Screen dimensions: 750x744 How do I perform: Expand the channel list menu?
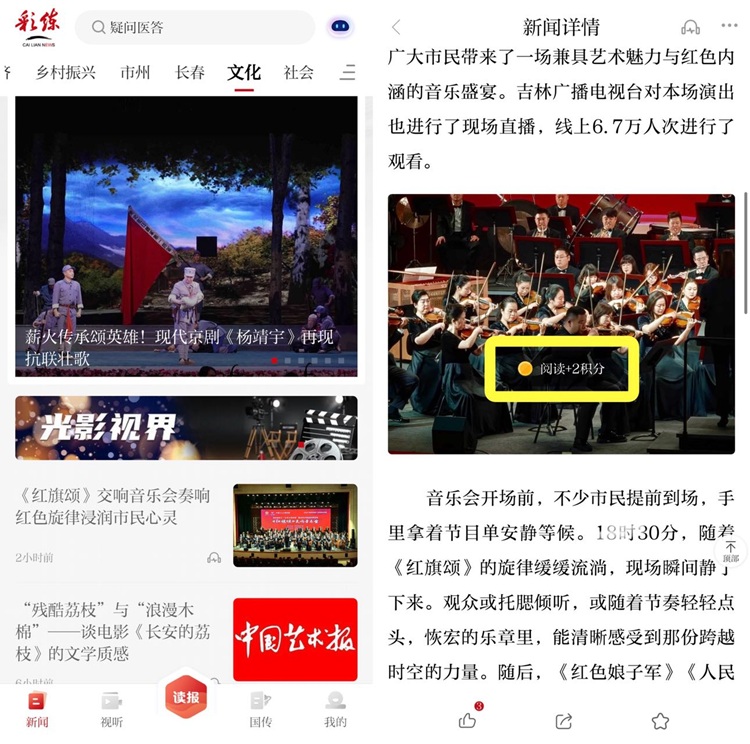point(348,72)
